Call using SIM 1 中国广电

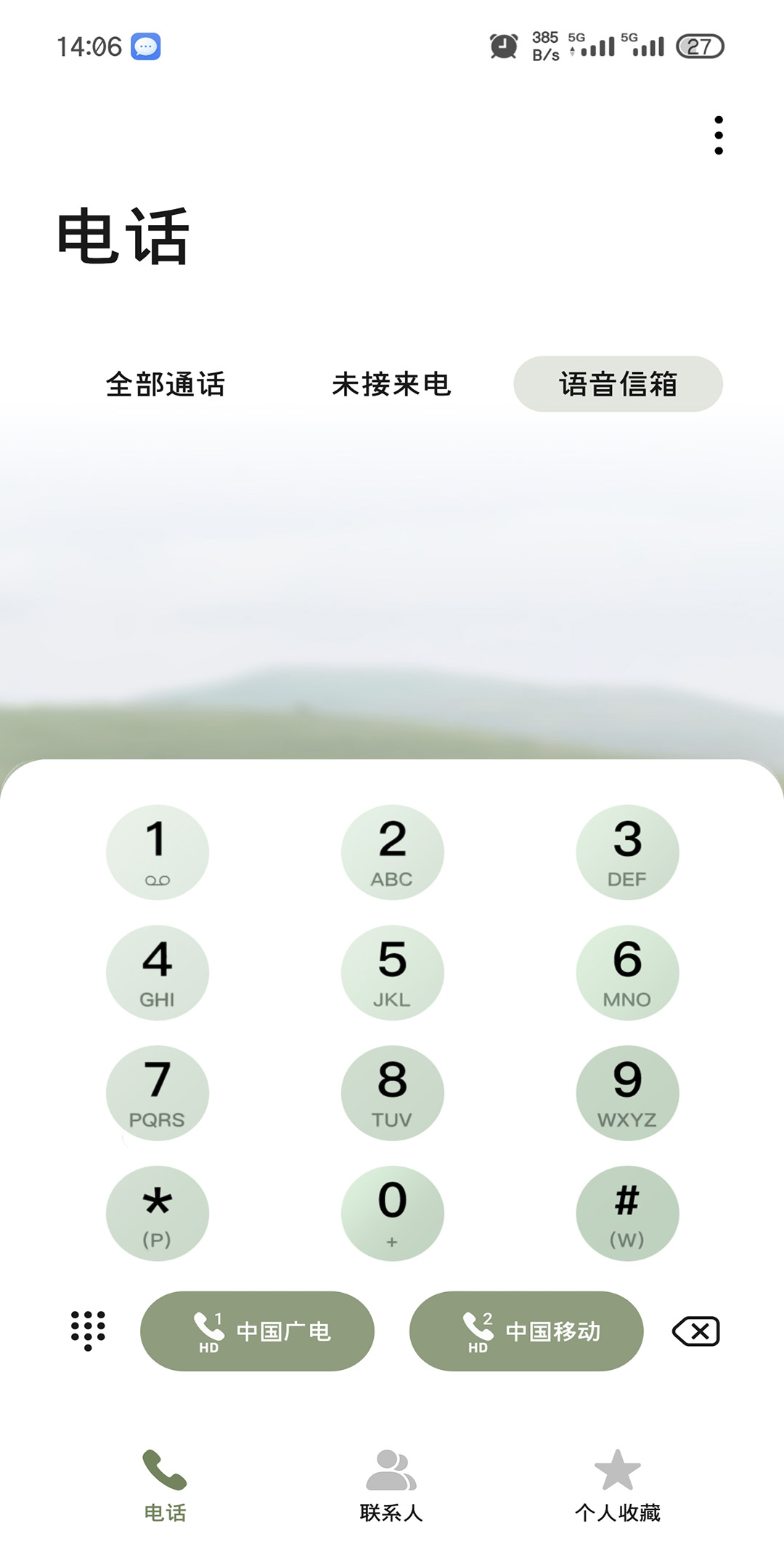pos(257,1331)
